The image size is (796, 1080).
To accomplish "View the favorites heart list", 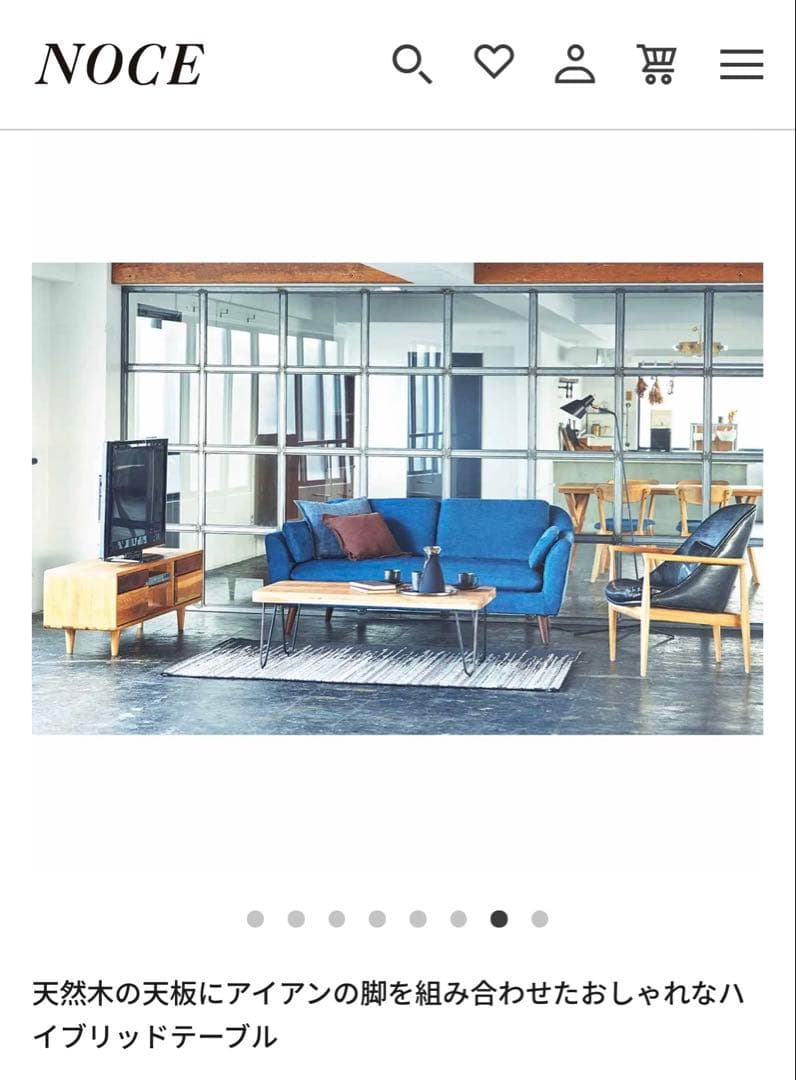I will coord(493,63).
